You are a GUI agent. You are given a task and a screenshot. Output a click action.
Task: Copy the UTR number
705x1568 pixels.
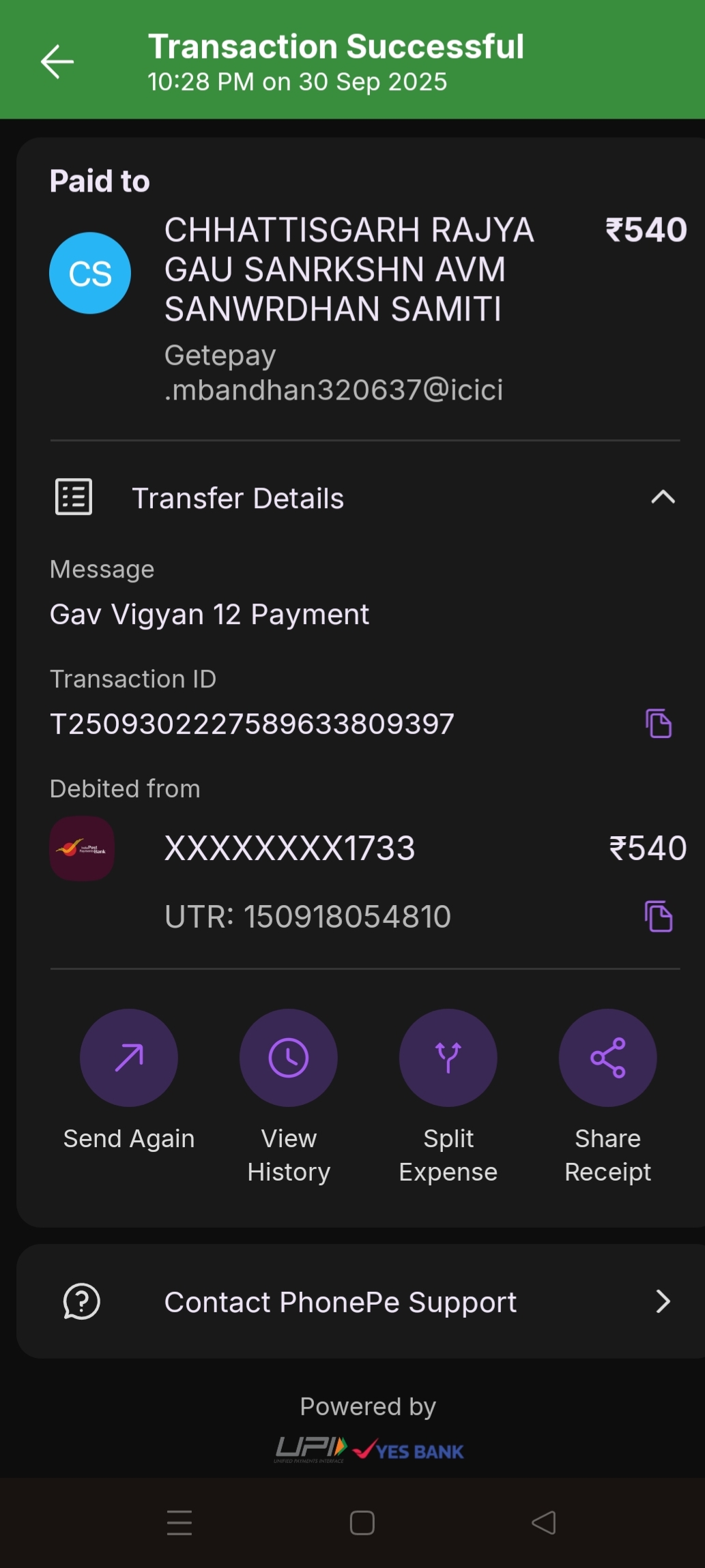click(658, 916)
